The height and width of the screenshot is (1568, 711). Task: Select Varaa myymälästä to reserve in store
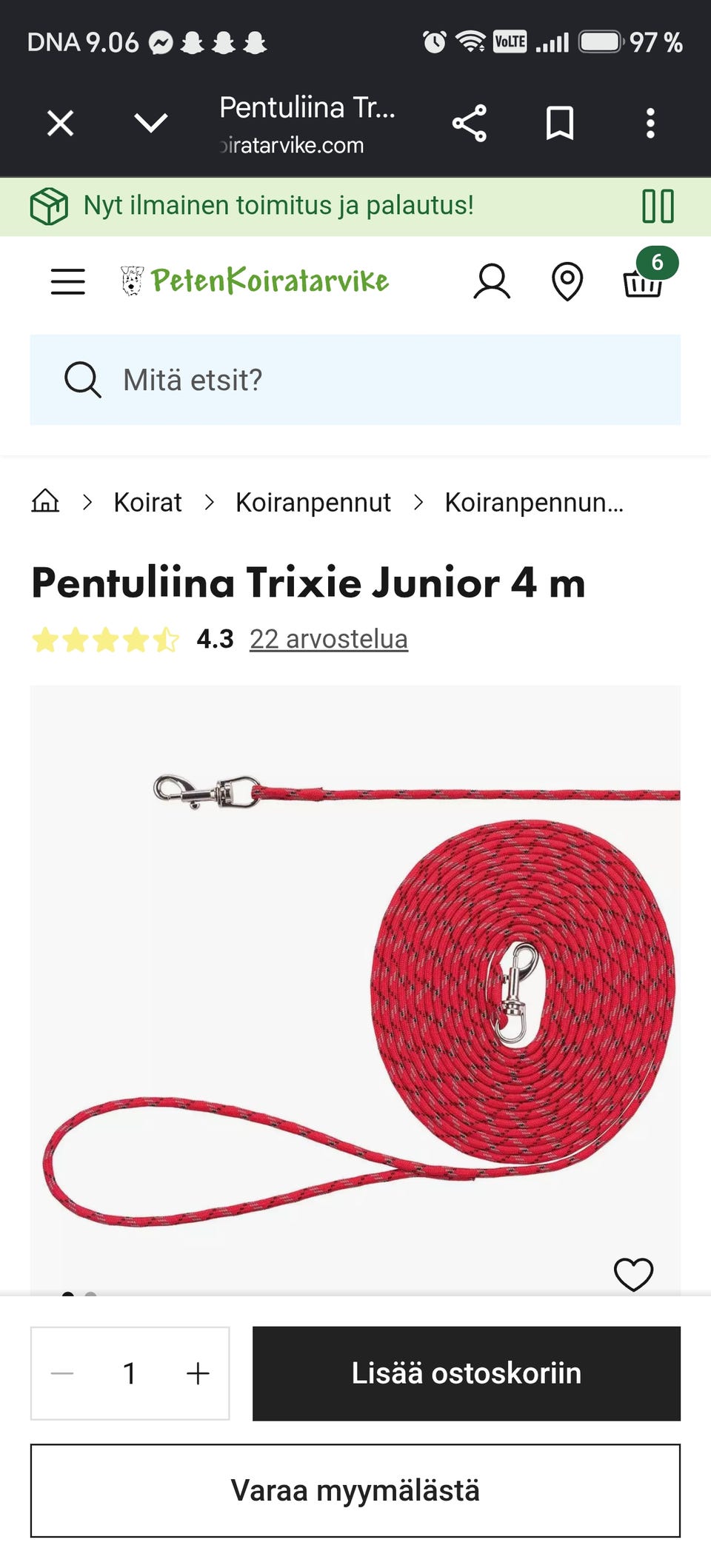(x=355, y=1490)
